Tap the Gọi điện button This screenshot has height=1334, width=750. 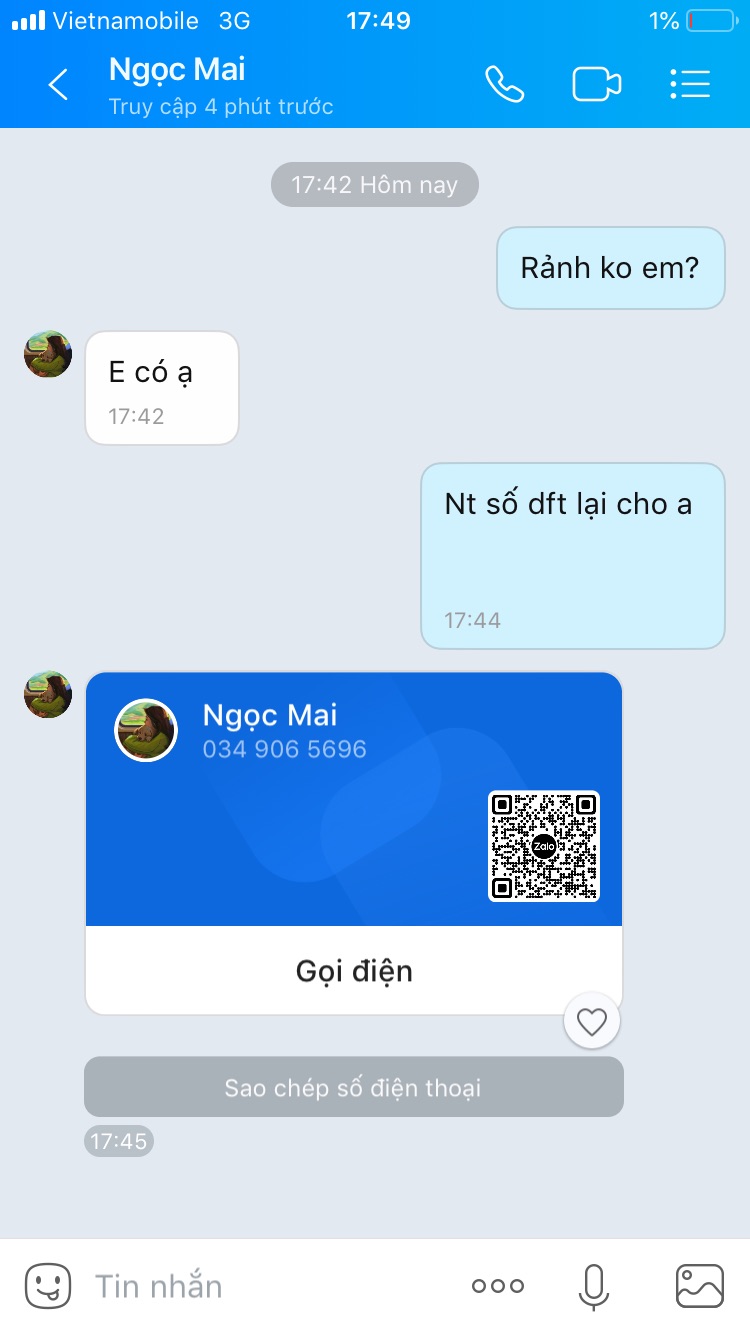[354, 971]
